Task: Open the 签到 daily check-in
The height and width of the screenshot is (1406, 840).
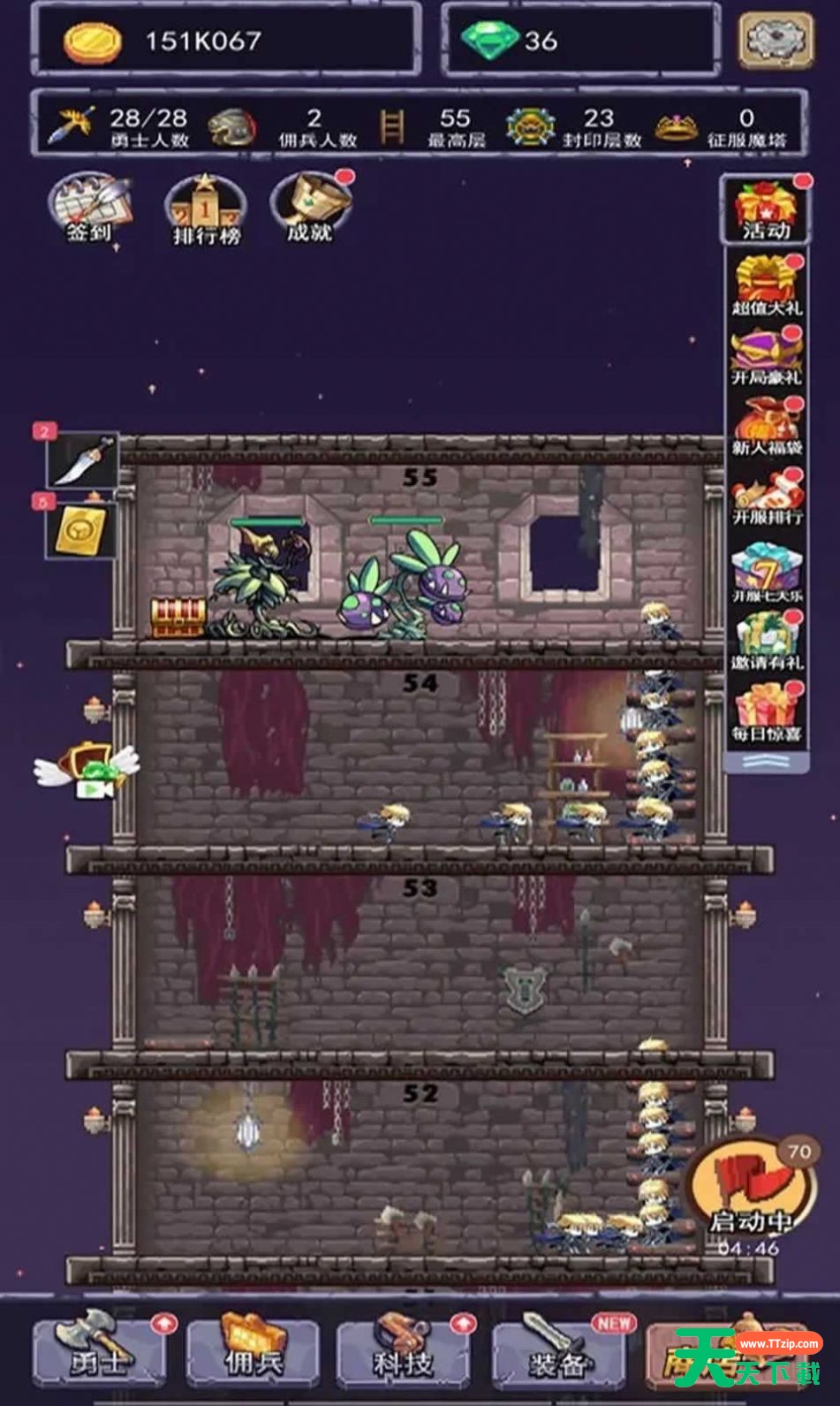Action: pyautogui.click(x=88, y=209)
